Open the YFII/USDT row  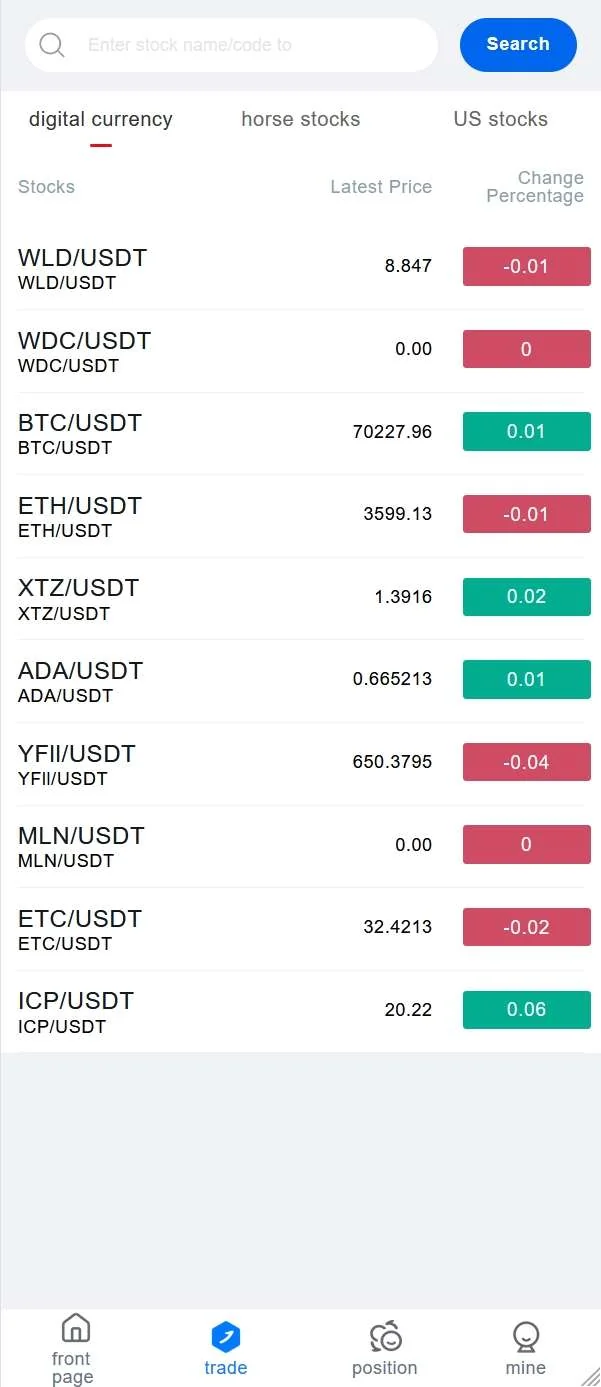point(300,764)
